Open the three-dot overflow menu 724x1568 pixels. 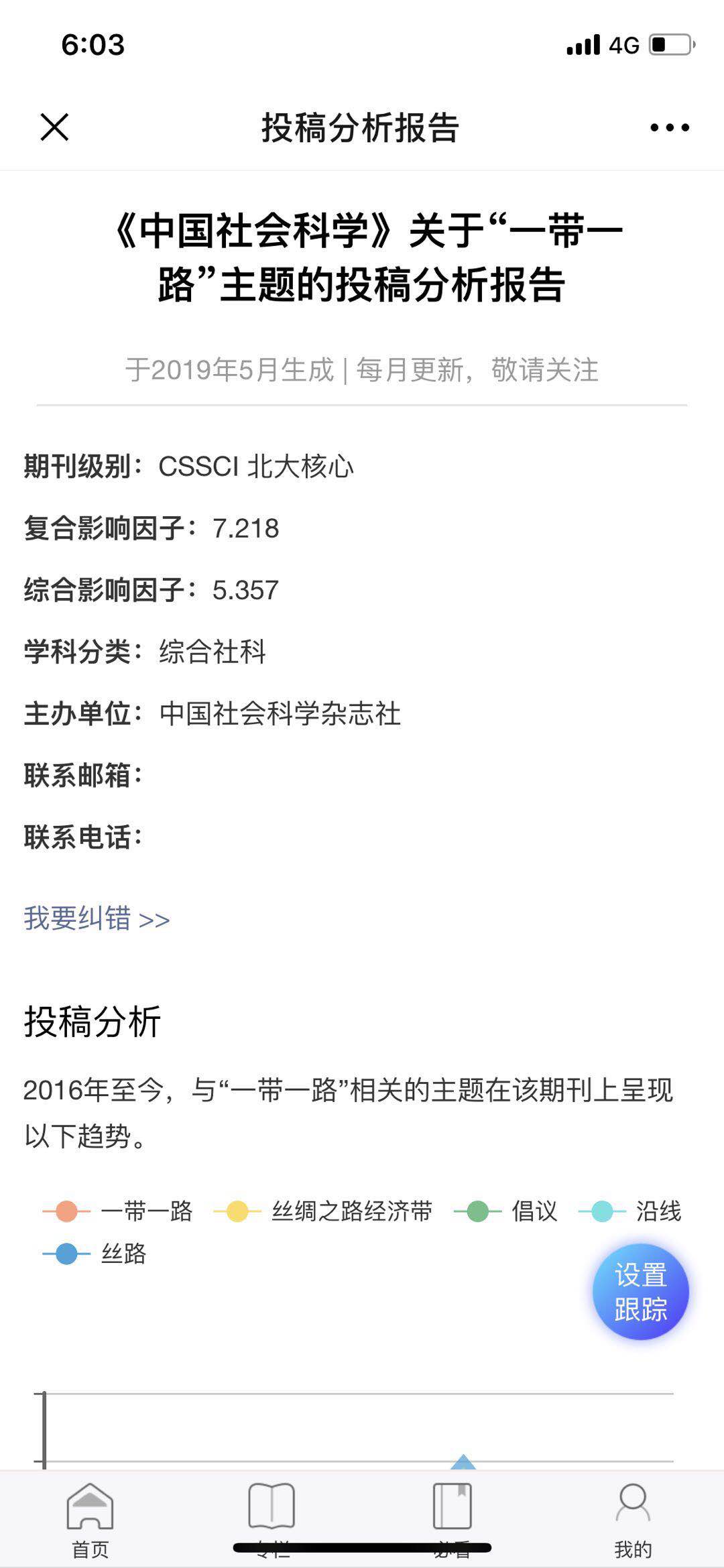point(669,127)
